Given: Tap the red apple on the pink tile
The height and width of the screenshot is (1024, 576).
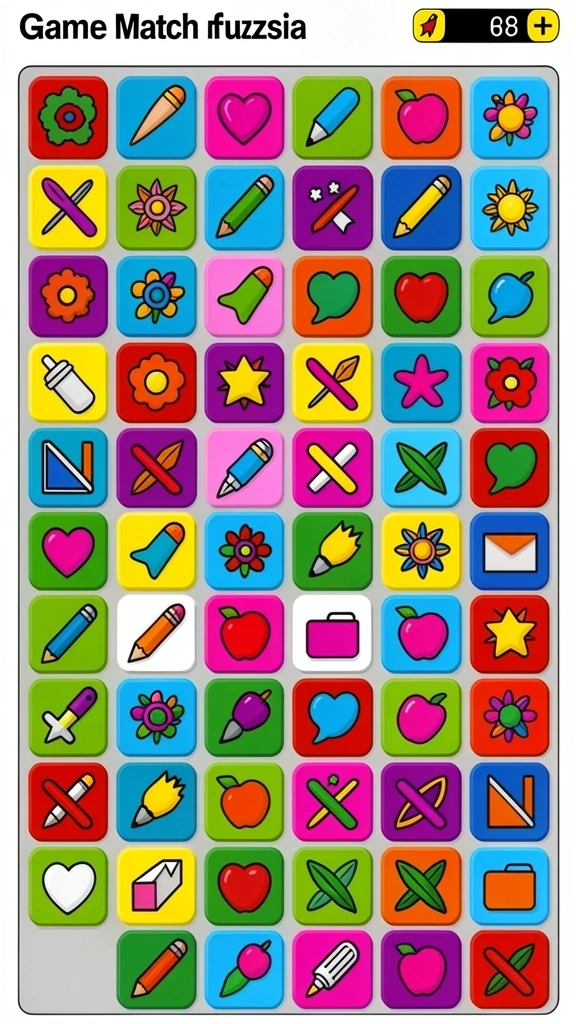Looking at the screenshot, I should point(244,633).
